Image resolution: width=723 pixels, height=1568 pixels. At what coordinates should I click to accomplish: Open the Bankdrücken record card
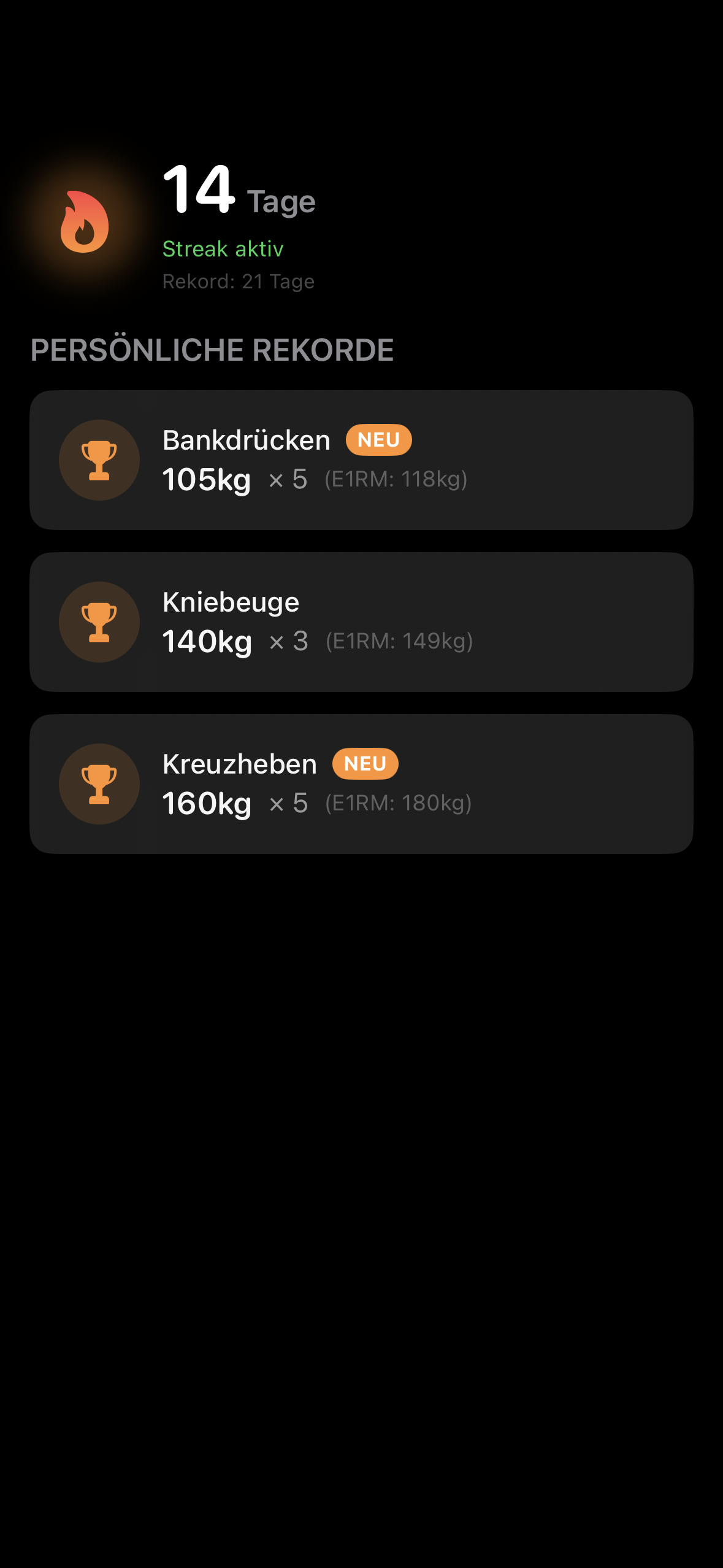pyautogui.click(x=361, y=459)
